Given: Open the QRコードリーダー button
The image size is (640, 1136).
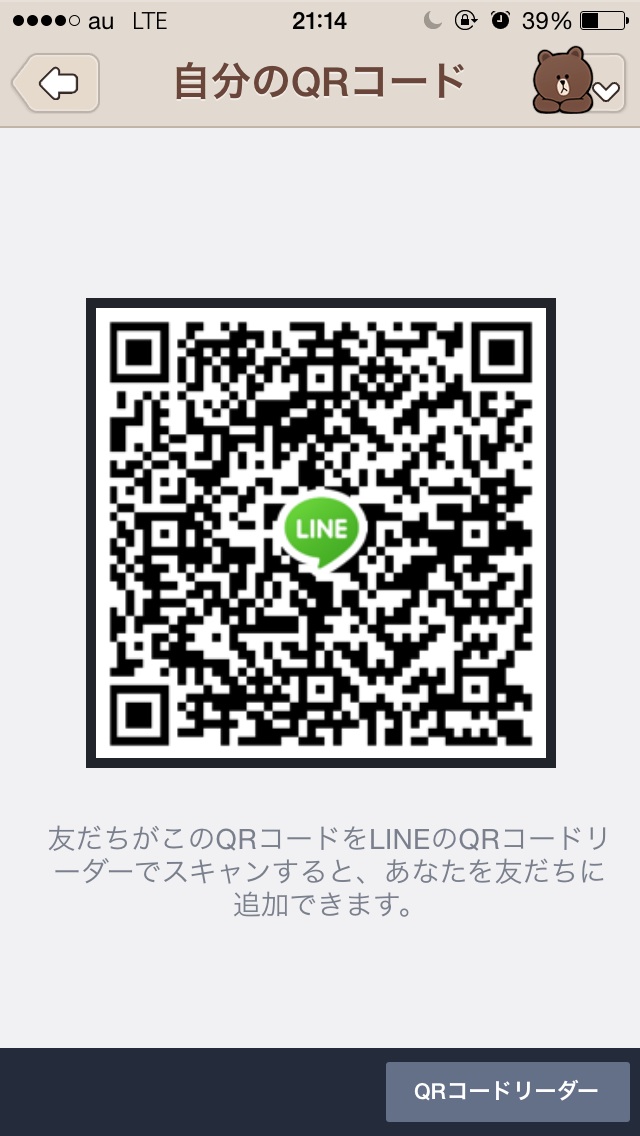Looking at the screenshot, I should click(x=507, y=1091).
